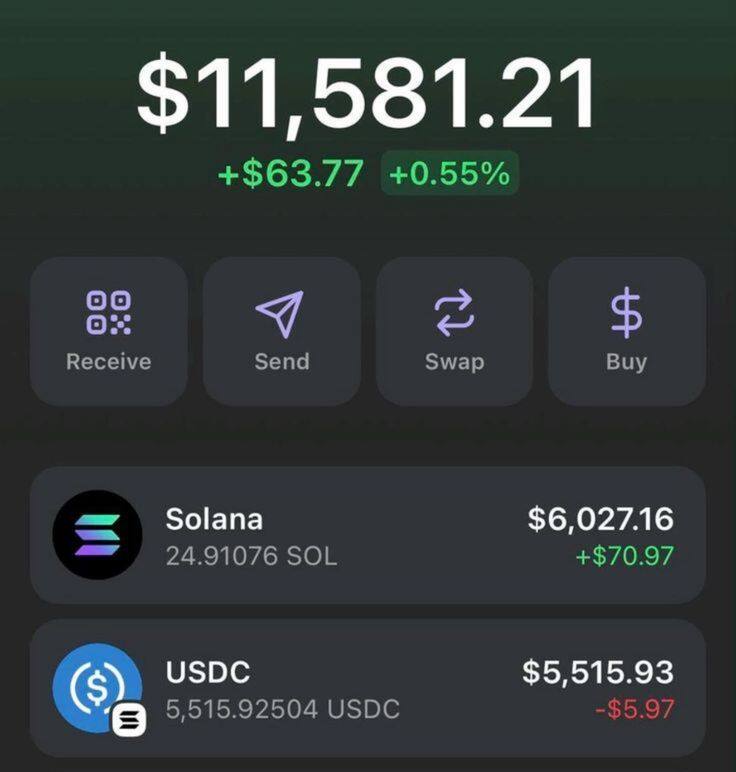Screen dimensions: 736x772
Task: Open the Swap tokens option
Action: click(454, 331)
